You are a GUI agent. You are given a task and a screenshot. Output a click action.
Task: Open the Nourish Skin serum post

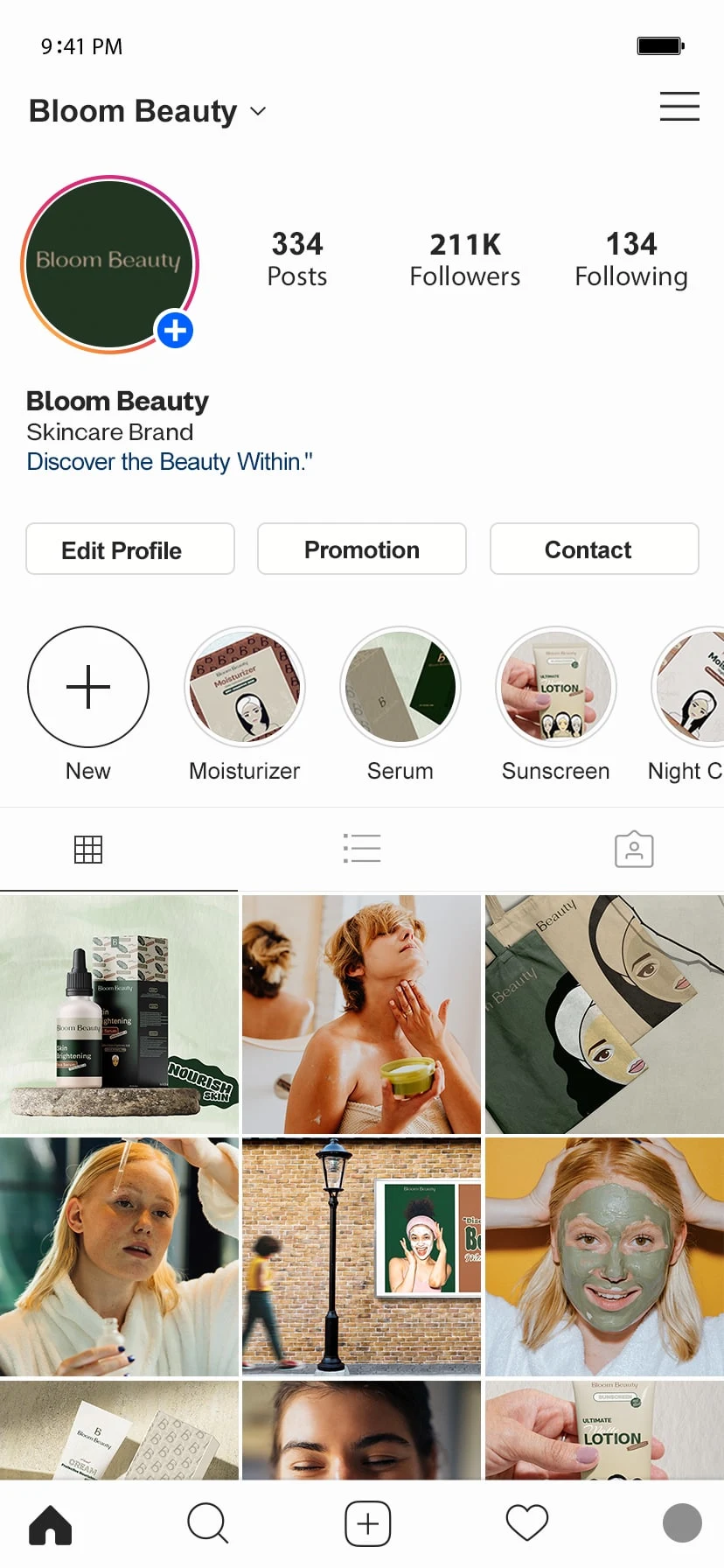(119, 1014)
